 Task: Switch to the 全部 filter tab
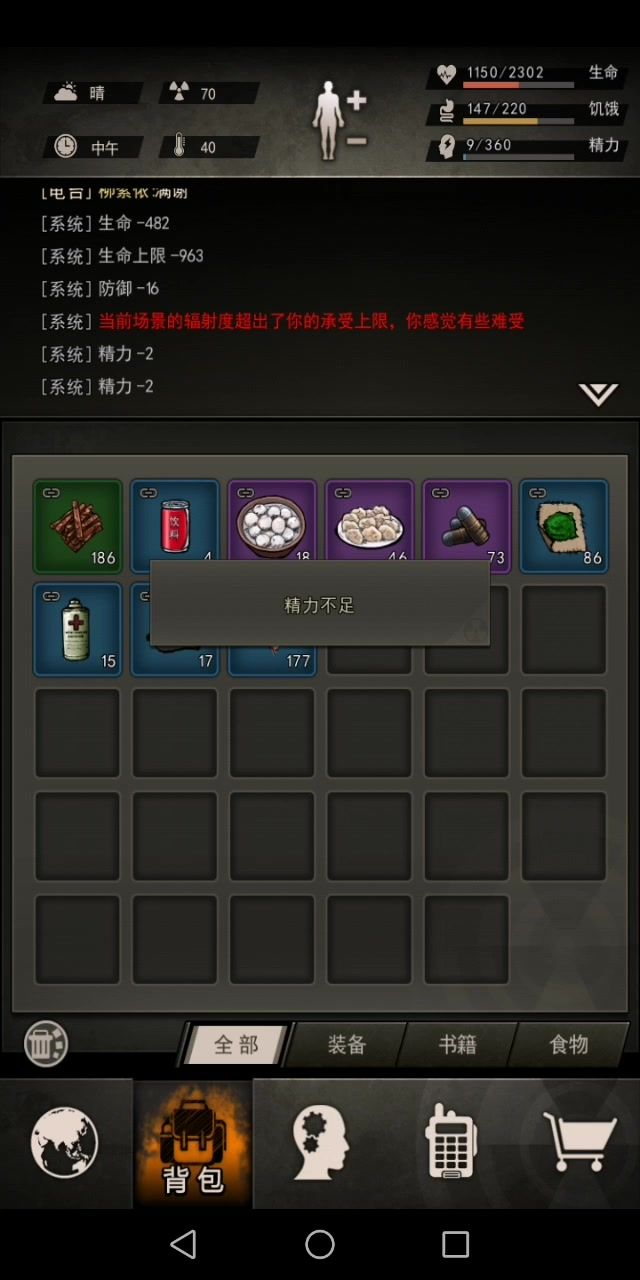236,1045
